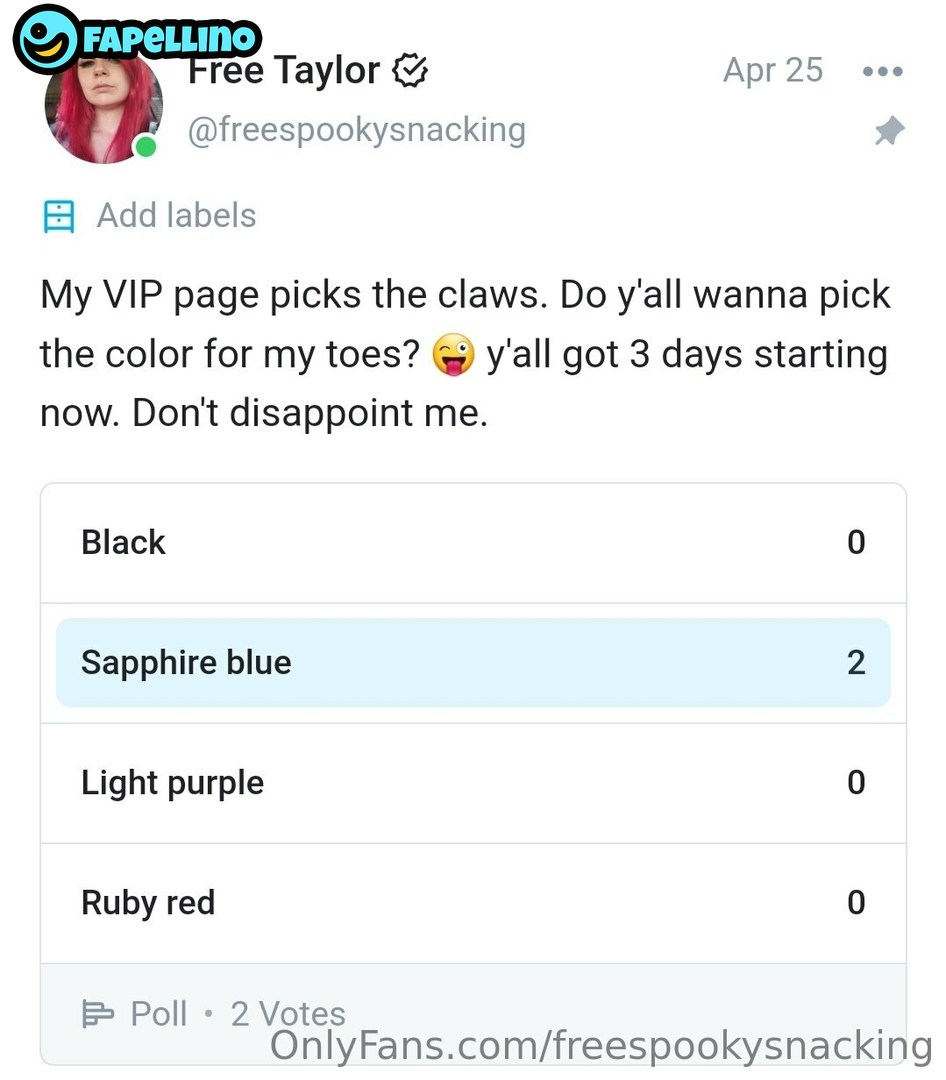The image size is (946, 1080).
Task: Open the @freespookysnacking profile handle
Action: (x=357, y=130)
